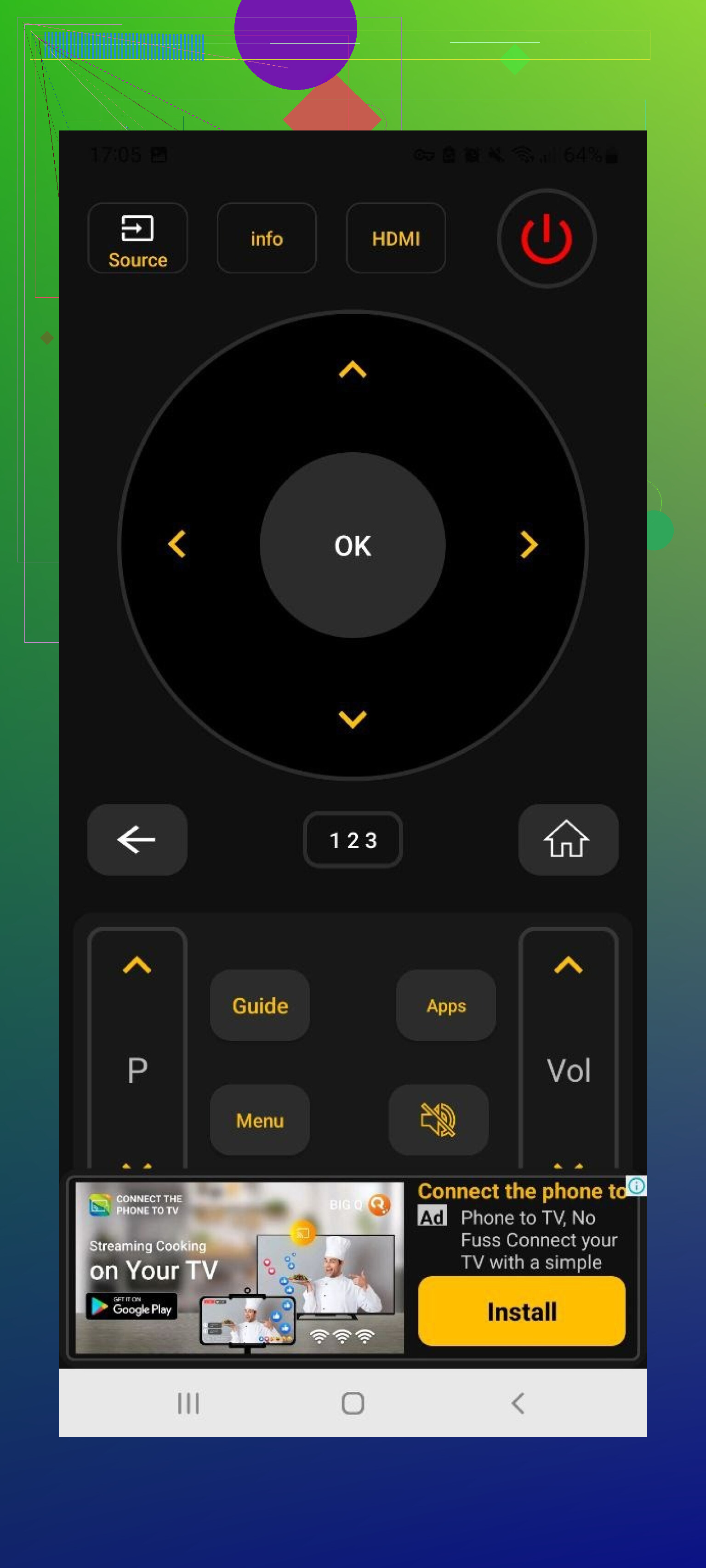Open recent apps from navigation bar
Screen dimensions: 706x1568
[188, 1403]
